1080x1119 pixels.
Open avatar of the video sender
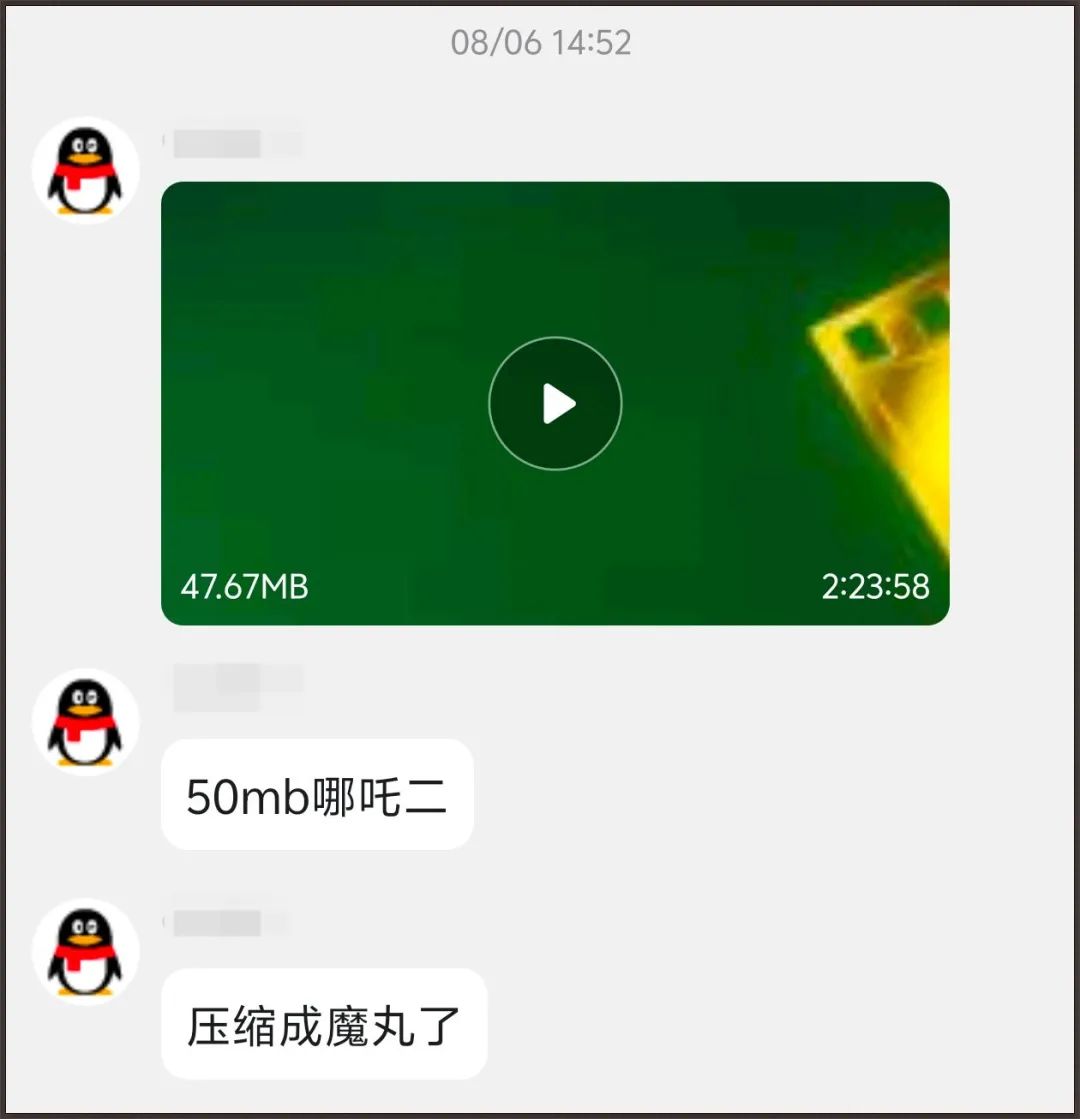(86, 172)
